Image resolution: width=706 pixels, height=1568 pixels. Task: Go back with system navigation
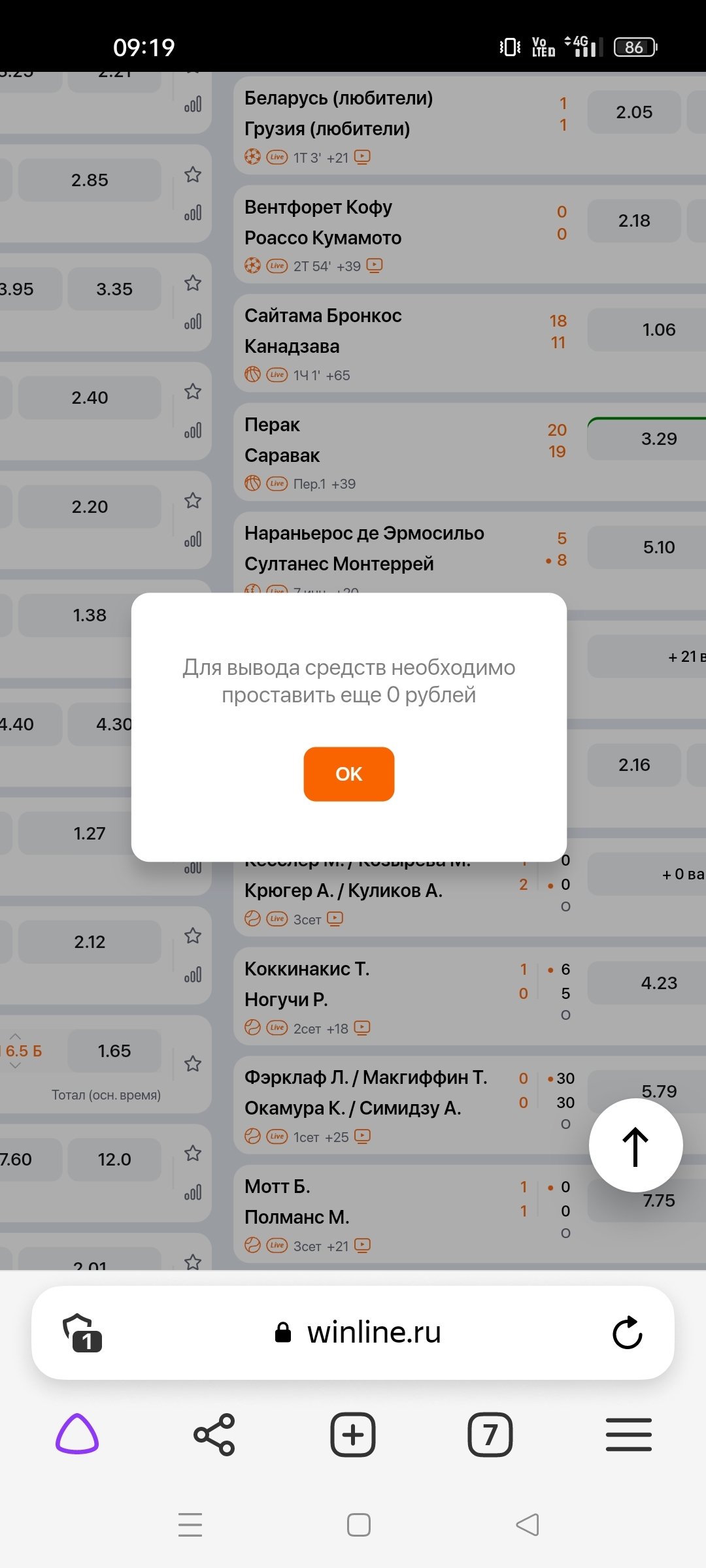528,1525
